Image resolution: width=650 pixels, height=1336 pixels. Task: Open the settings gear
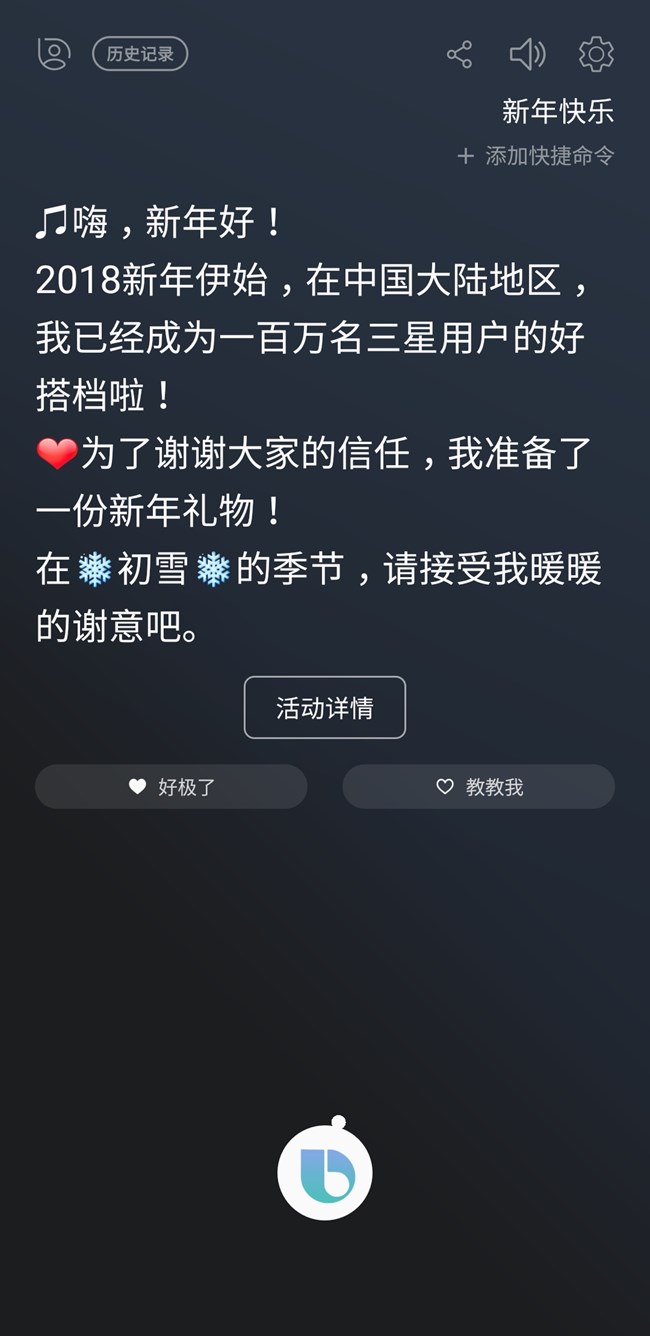[596, 54]
